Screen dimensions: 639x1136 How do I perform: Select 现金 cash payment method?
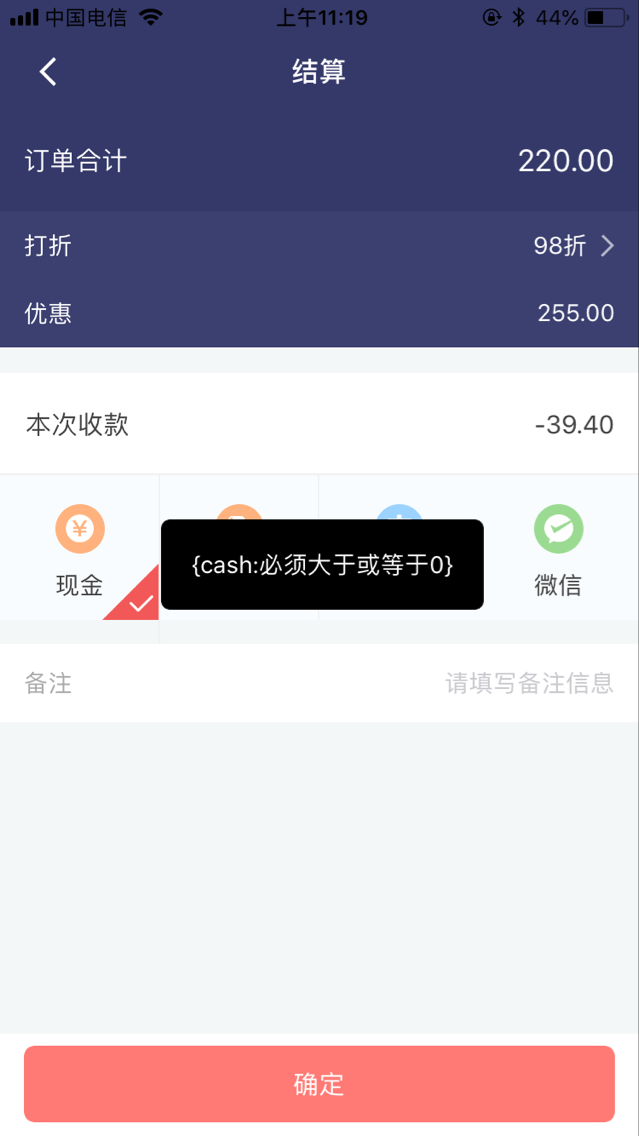coord(80,548)
